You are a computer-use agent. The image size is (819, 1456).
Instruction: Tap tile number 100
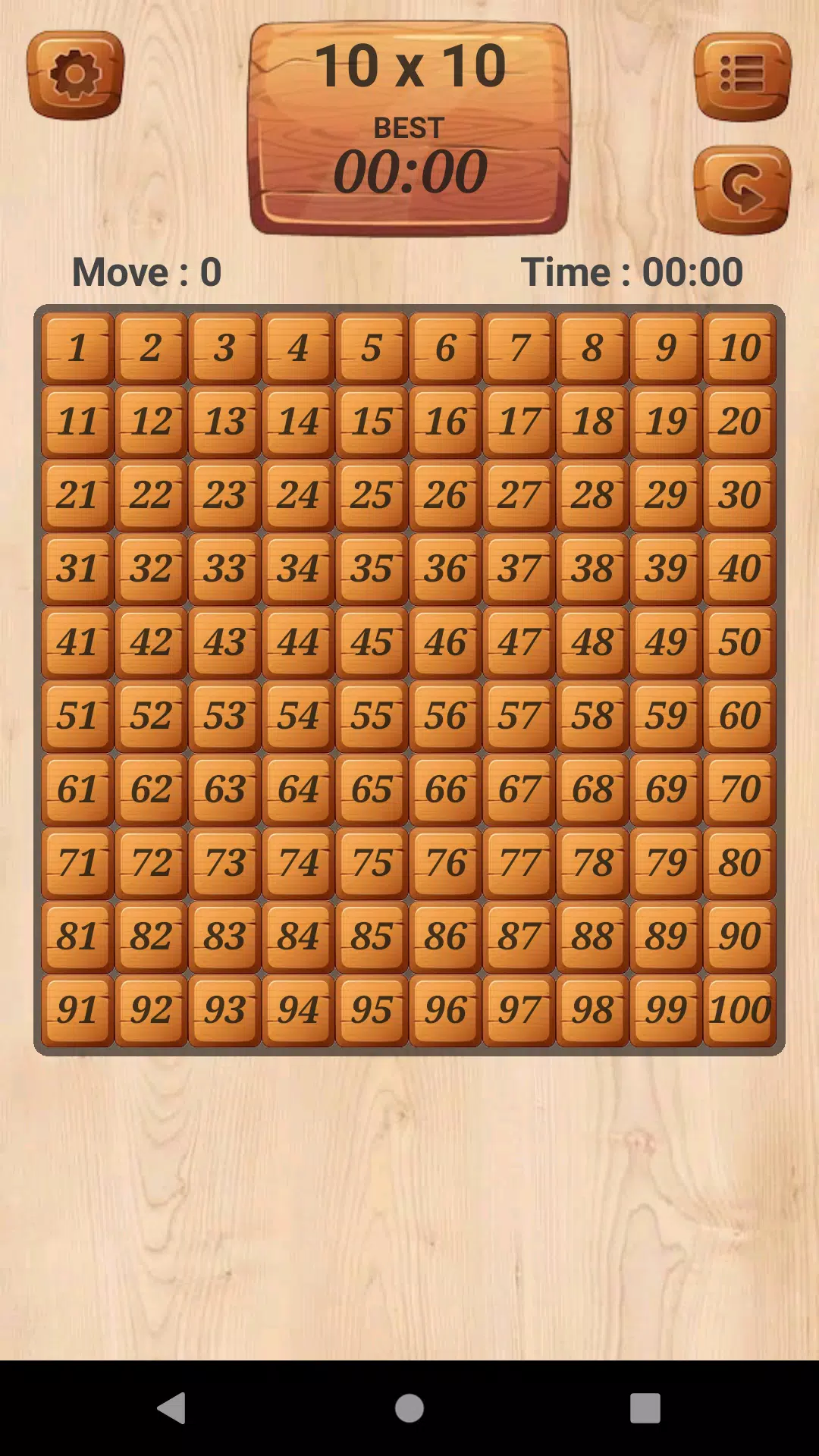point(739,1010)
